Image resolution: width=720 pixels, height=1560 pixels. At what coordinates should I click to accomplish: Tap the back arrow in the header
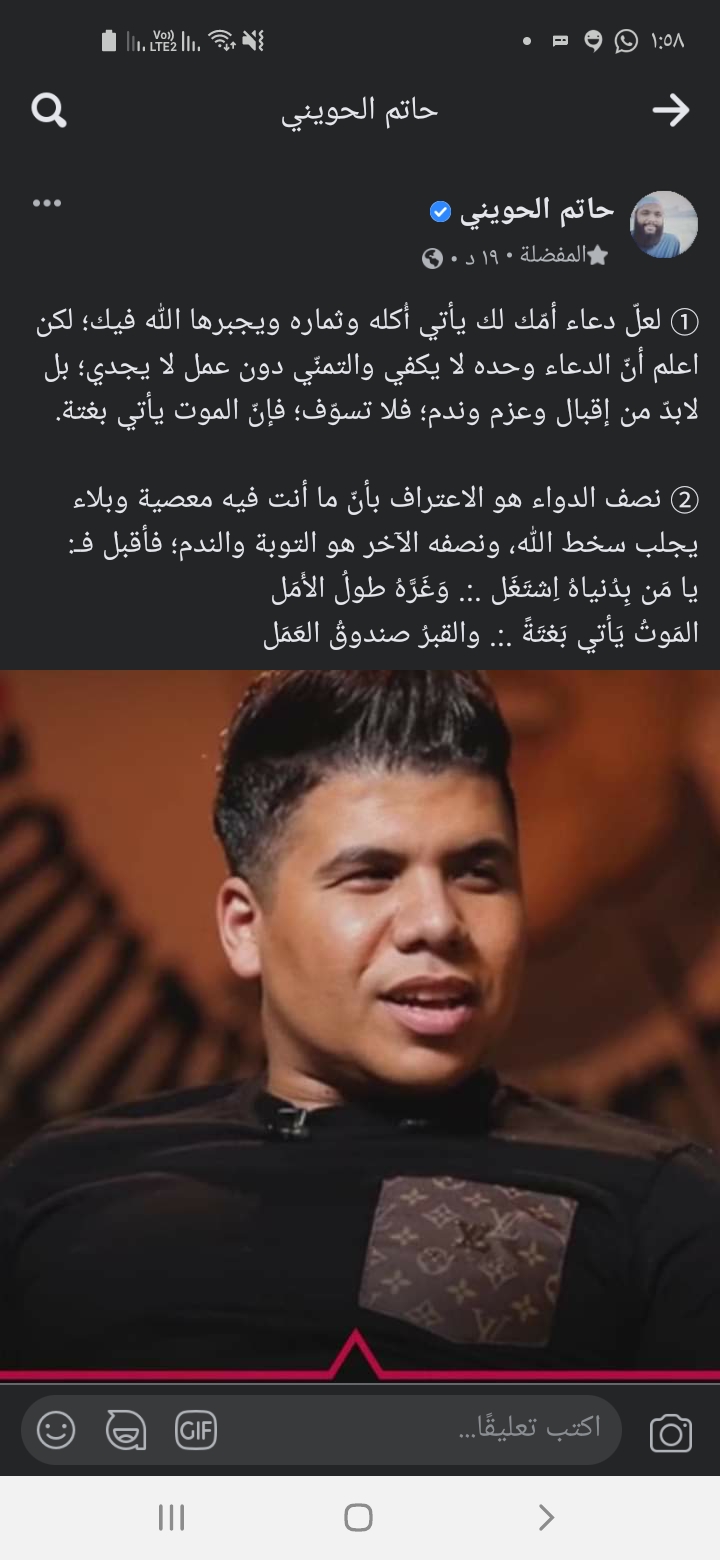[670, 110]
